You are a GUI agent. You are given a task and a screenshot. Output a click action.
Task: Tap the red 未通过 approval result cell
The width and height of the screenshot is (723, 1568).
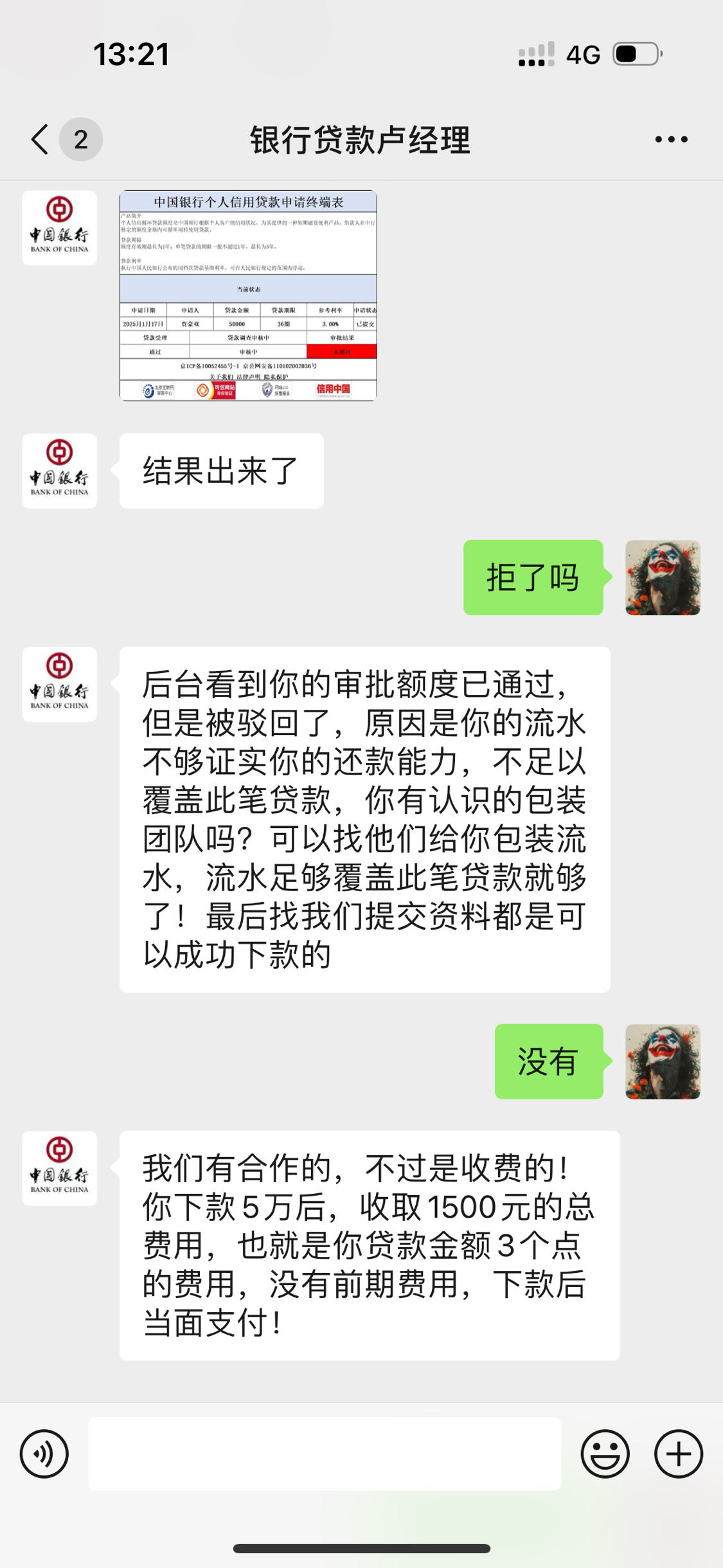[x=344, y=351]
